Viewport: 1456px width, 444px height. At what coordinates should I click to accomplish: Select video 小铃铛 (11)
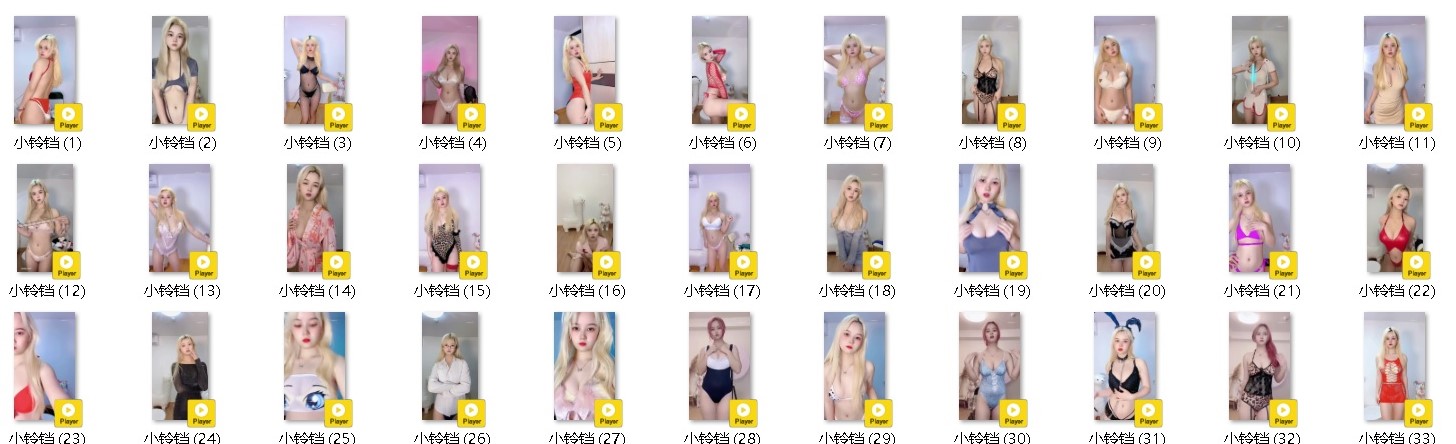coord(1395,72)
